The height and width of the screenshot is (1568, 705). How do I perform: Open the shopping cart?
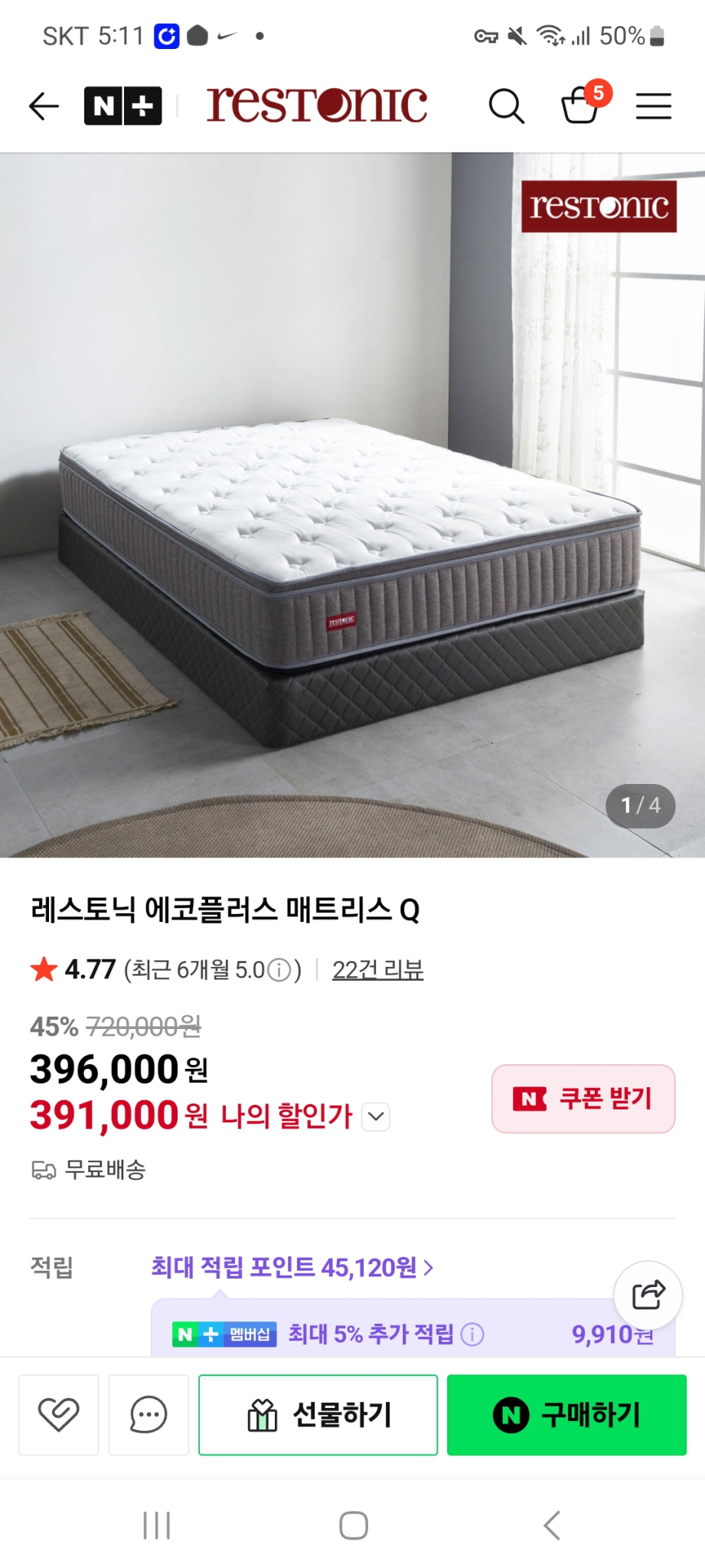(579, 107)
